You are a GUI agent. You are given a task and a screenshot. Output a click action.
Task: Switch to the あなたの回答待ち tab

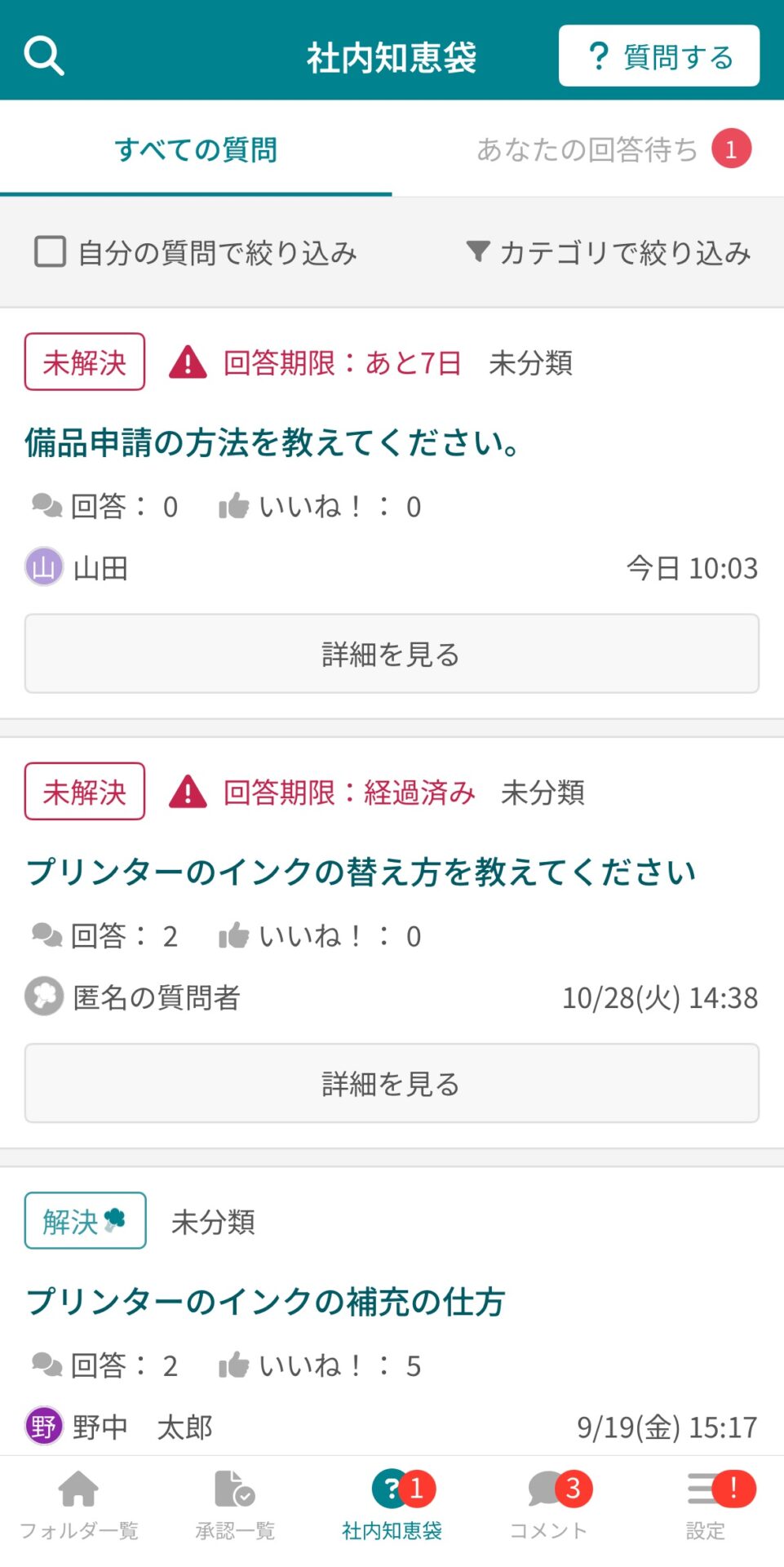tap(589, 148)
